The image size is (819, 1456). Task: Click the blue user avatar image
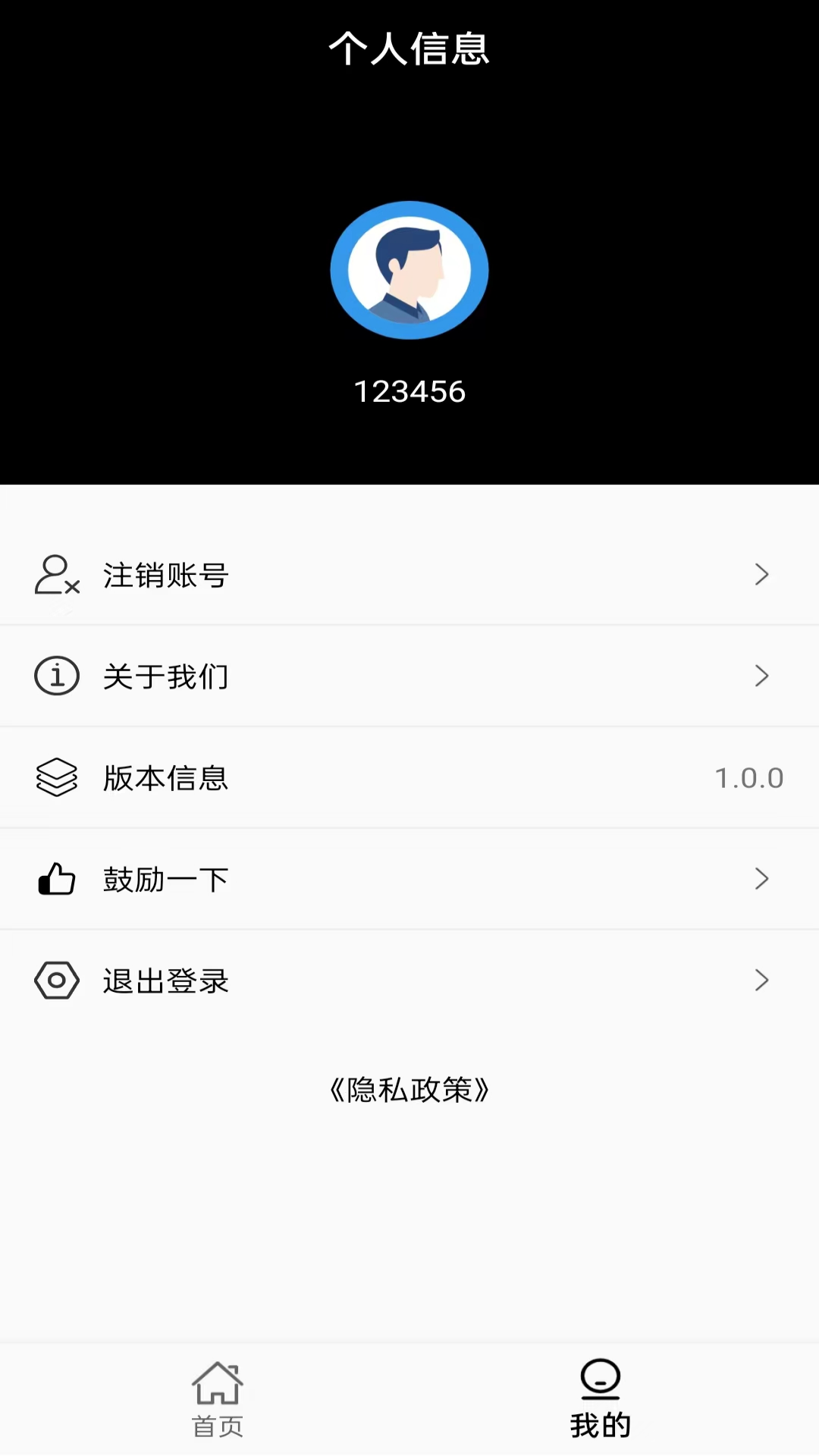409,270
